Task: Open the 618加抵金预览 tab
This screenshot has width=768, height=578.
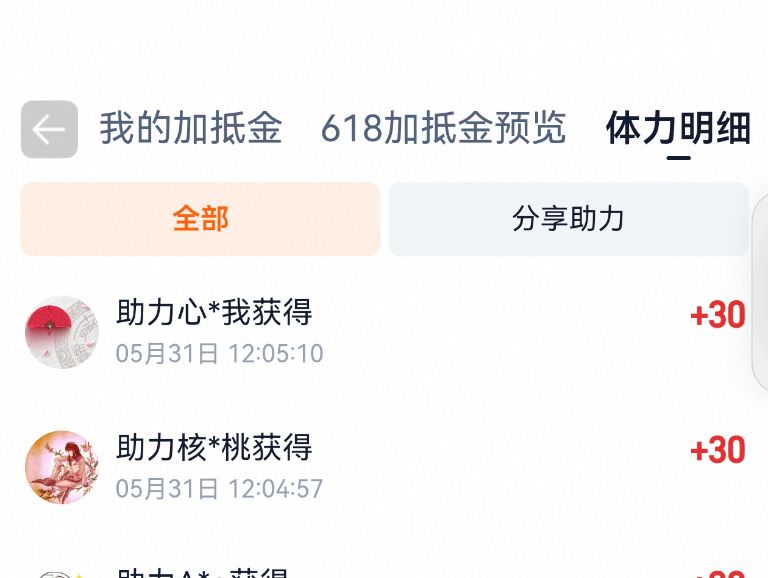Action: [x=444, y=128]
